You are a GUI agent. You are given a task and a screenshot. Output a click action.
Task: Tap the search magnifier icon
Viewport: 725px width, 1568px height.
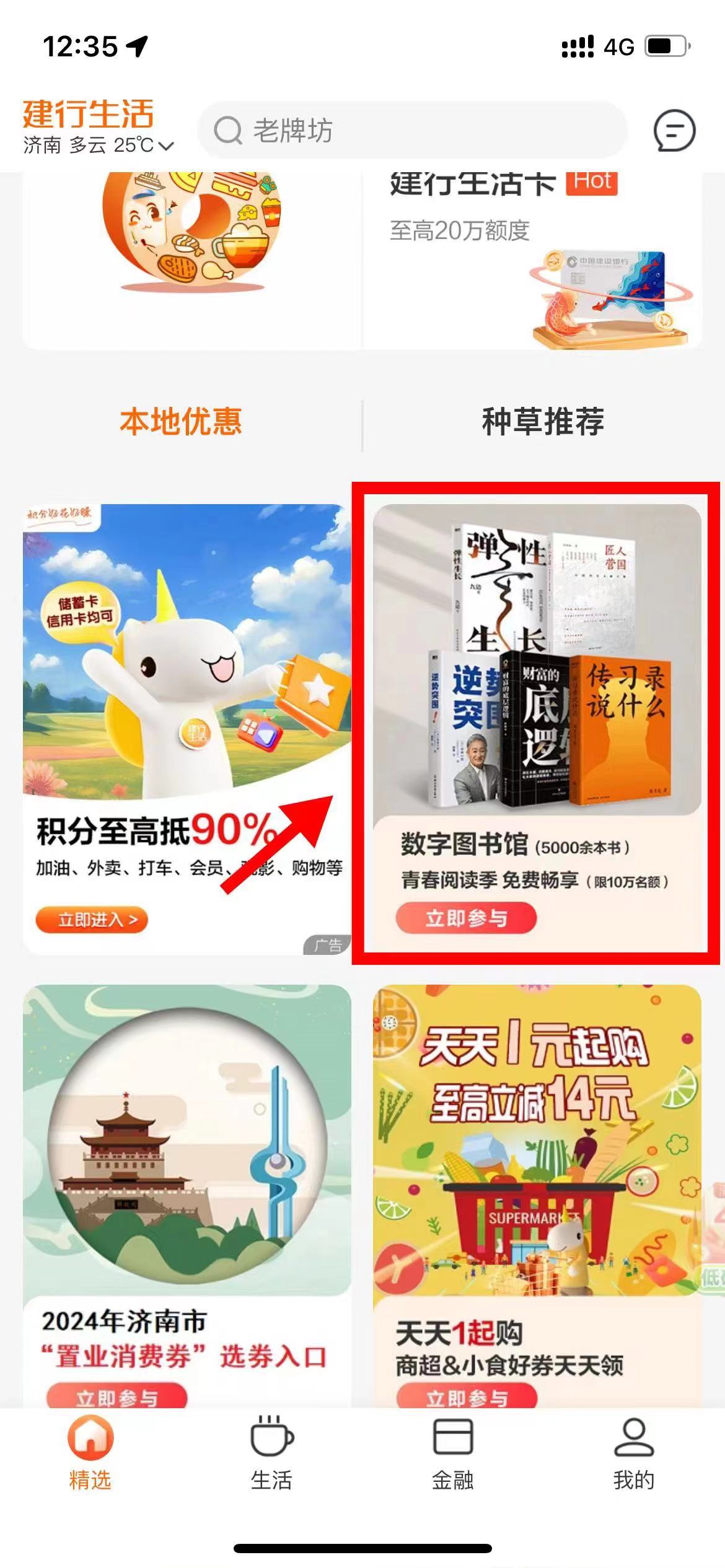[230, 130]
